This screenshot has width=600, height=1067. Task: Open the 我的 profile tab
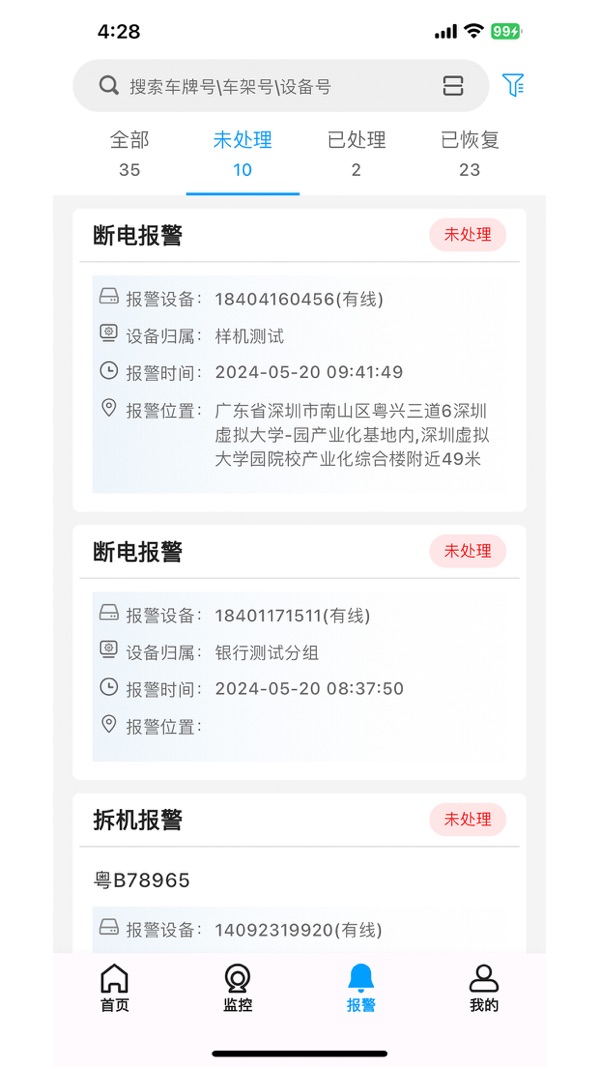click(x=484, y=988)
